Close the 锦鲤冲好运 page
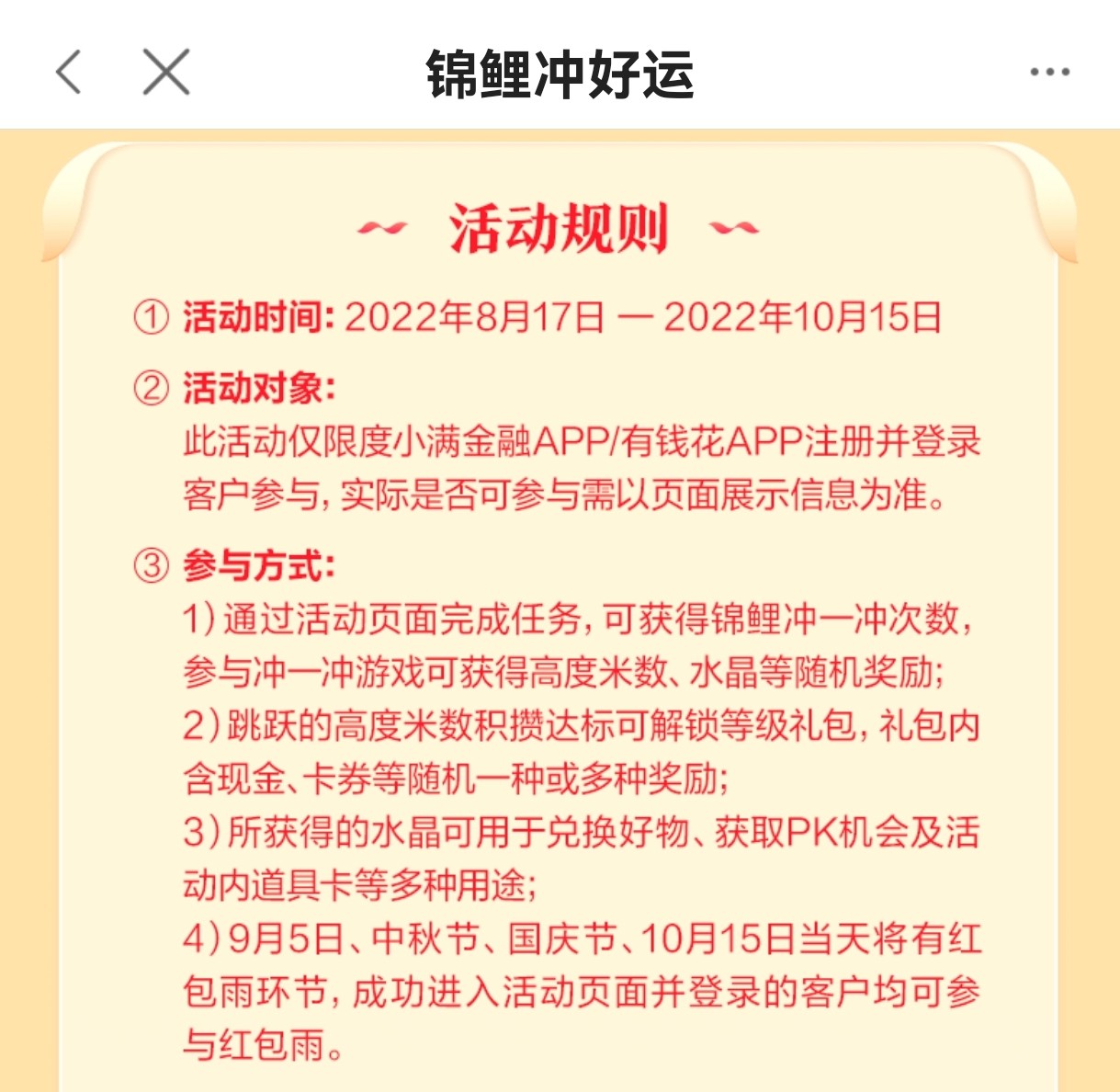Screen dimensions: 1120x1092 pyautogui.click(x=166, y=72)
